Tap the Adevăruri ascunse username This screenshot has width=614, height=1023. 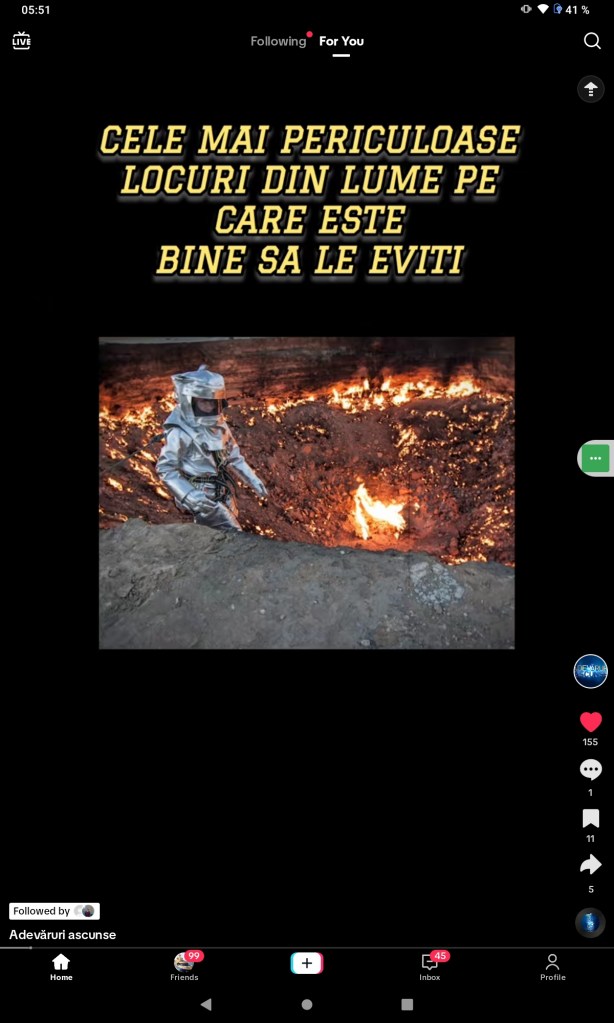coord(63,935)
